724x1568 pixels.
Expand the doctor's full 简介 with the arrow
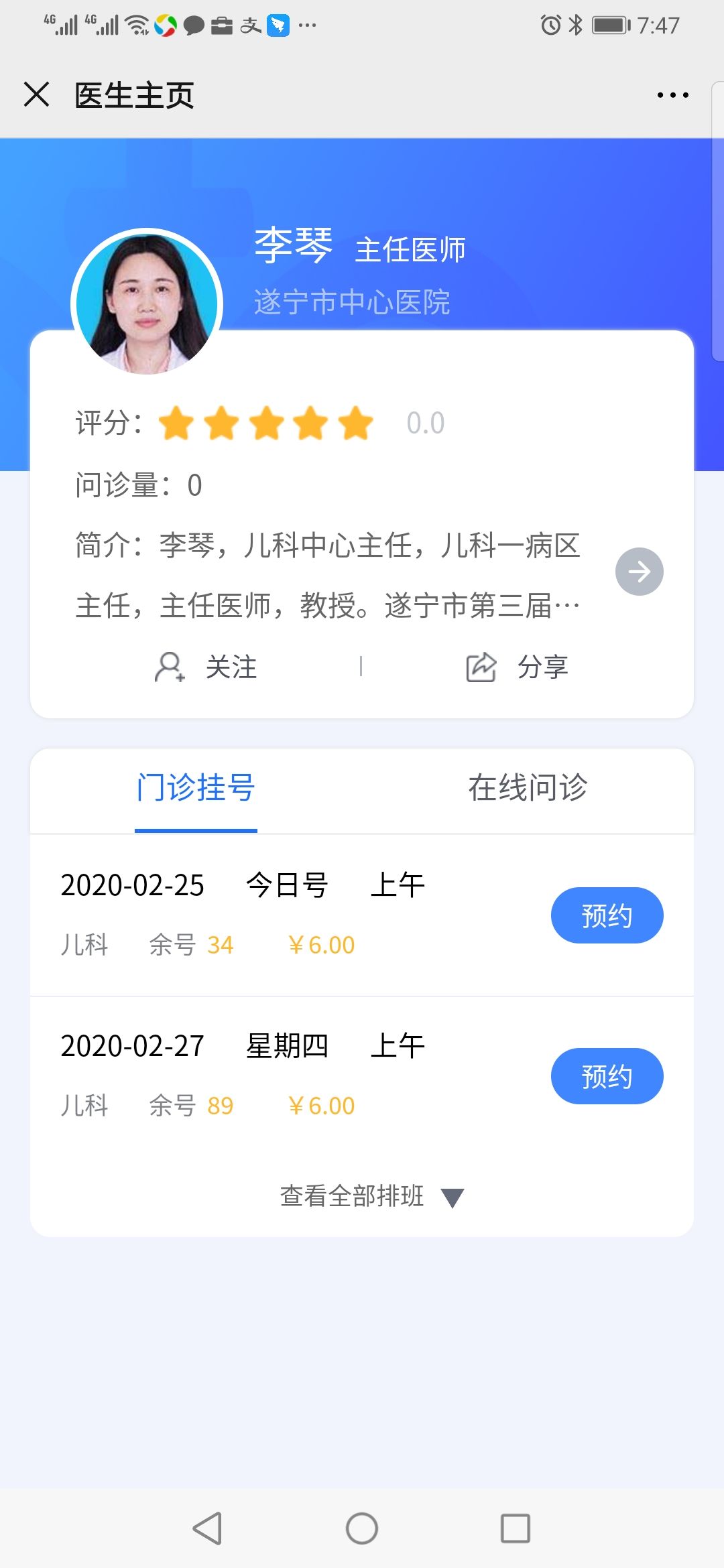[639, 572]
